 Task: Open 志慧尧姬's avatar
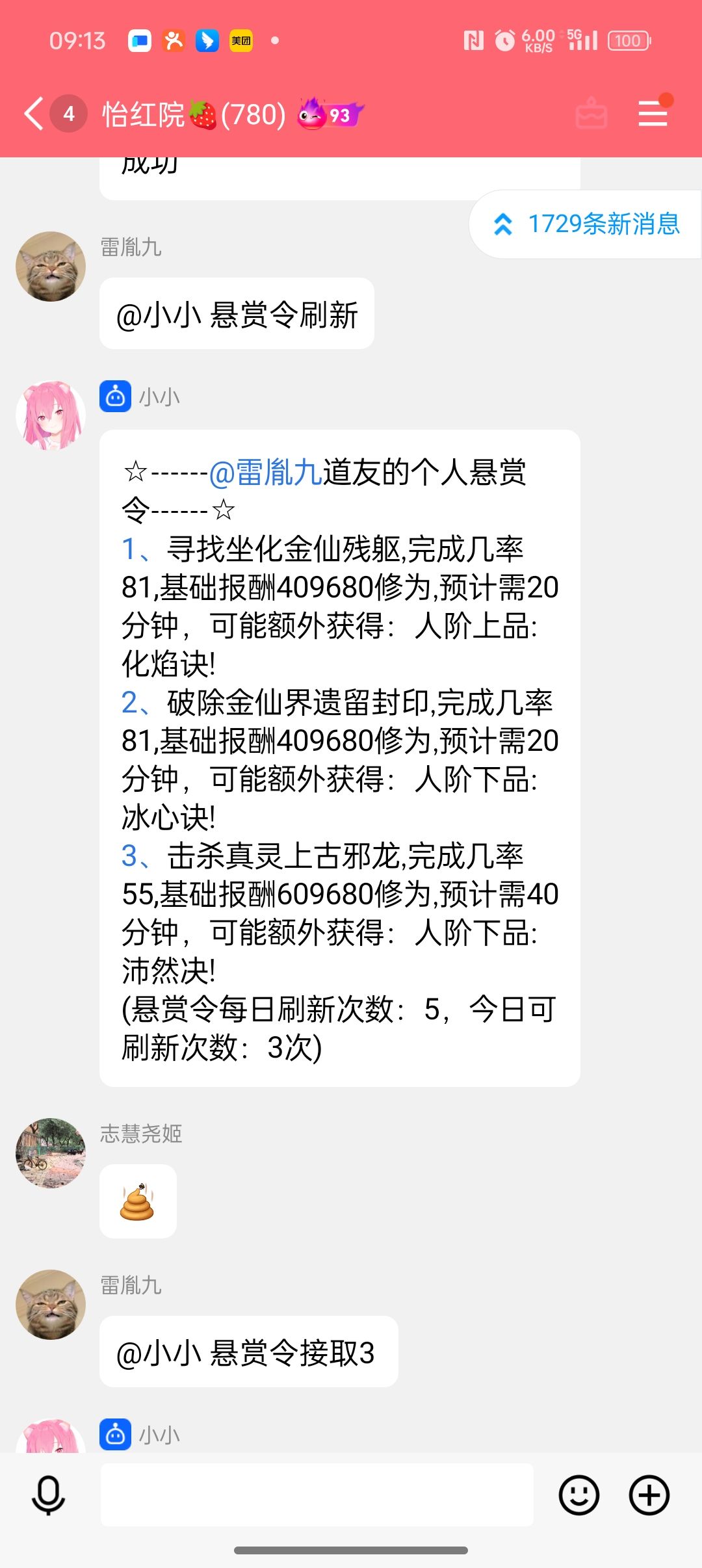point(51,1153)
